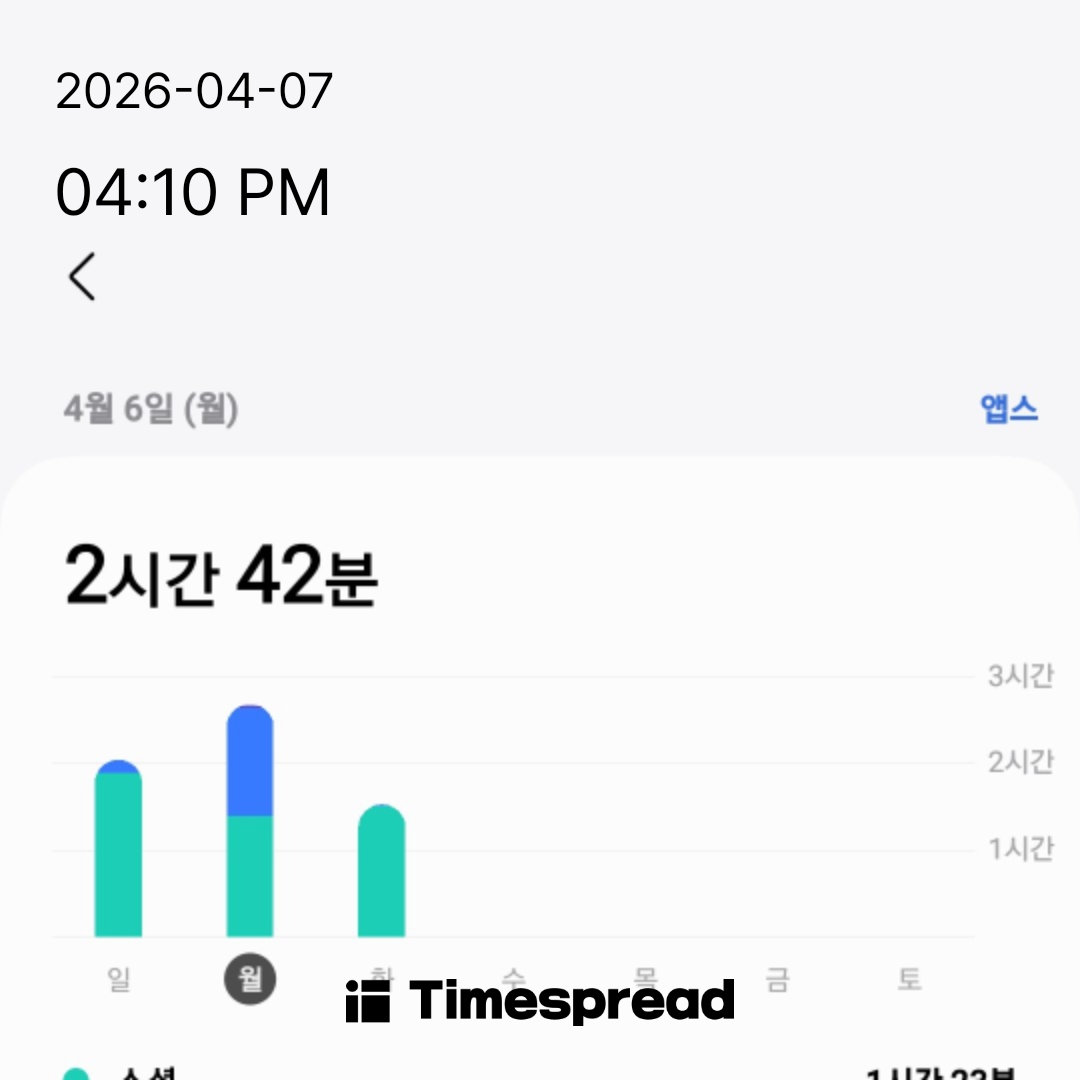
Task: Select the 화 (Tuesday) usage bar
Action: click(381, 872)
